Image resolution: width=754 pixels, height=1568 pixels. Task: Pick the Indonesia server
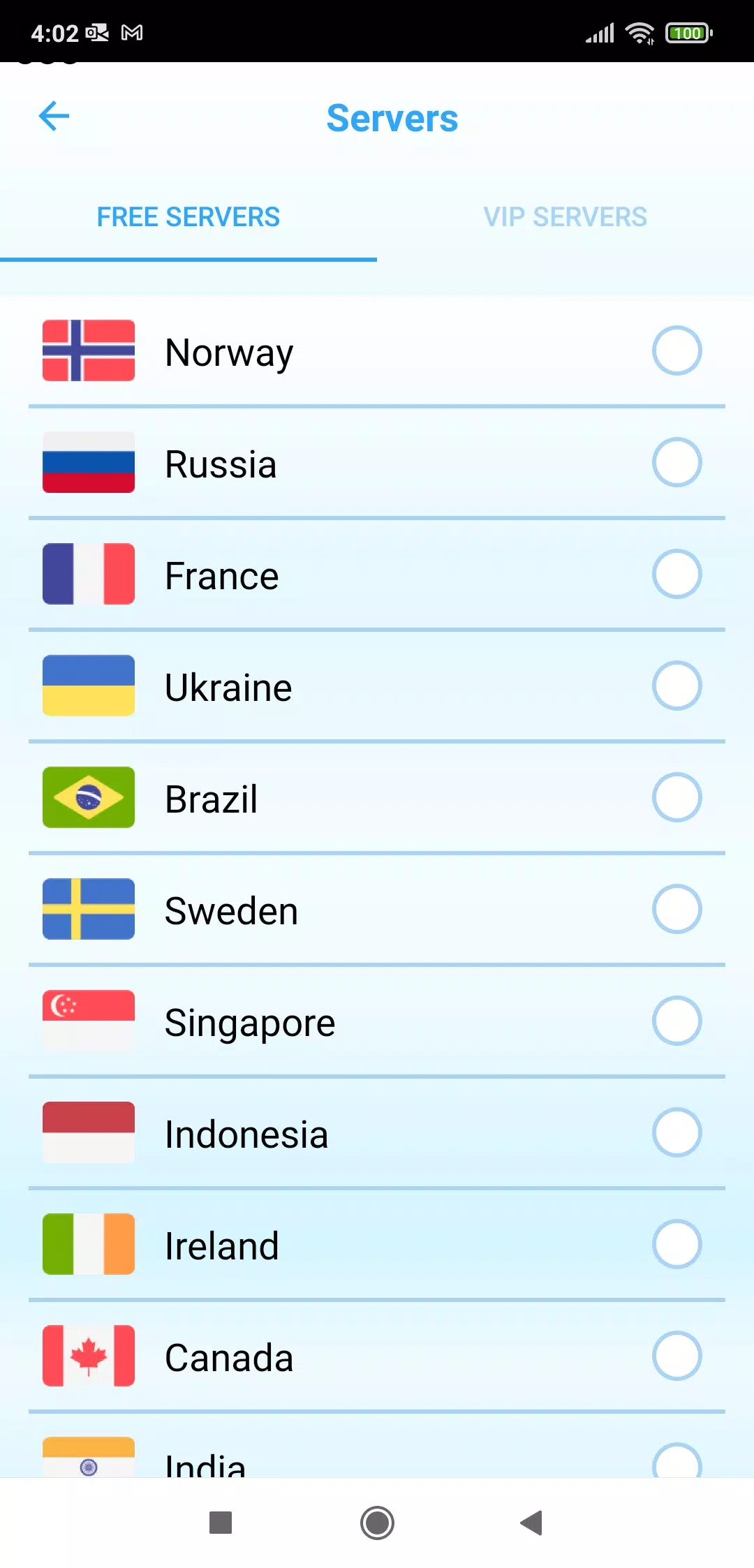click(377, 1132)
